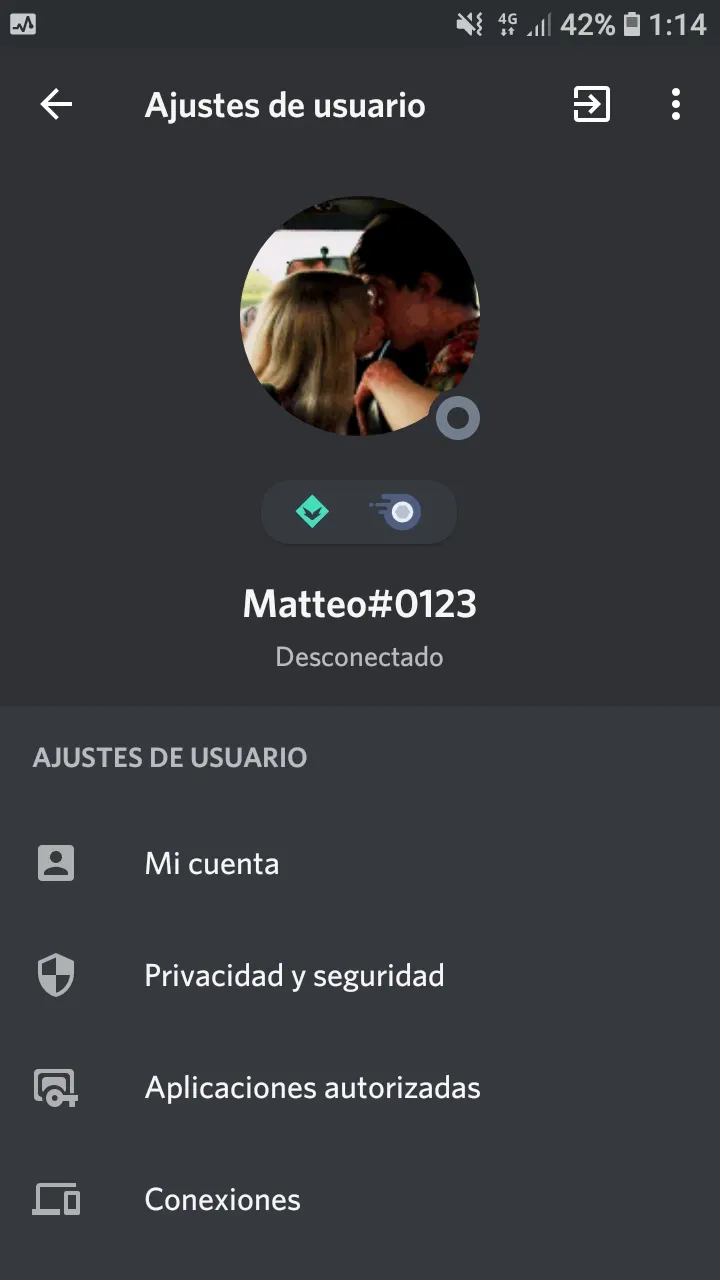
Task: Open the three-dot overflow menu
Action: point(676,104)
